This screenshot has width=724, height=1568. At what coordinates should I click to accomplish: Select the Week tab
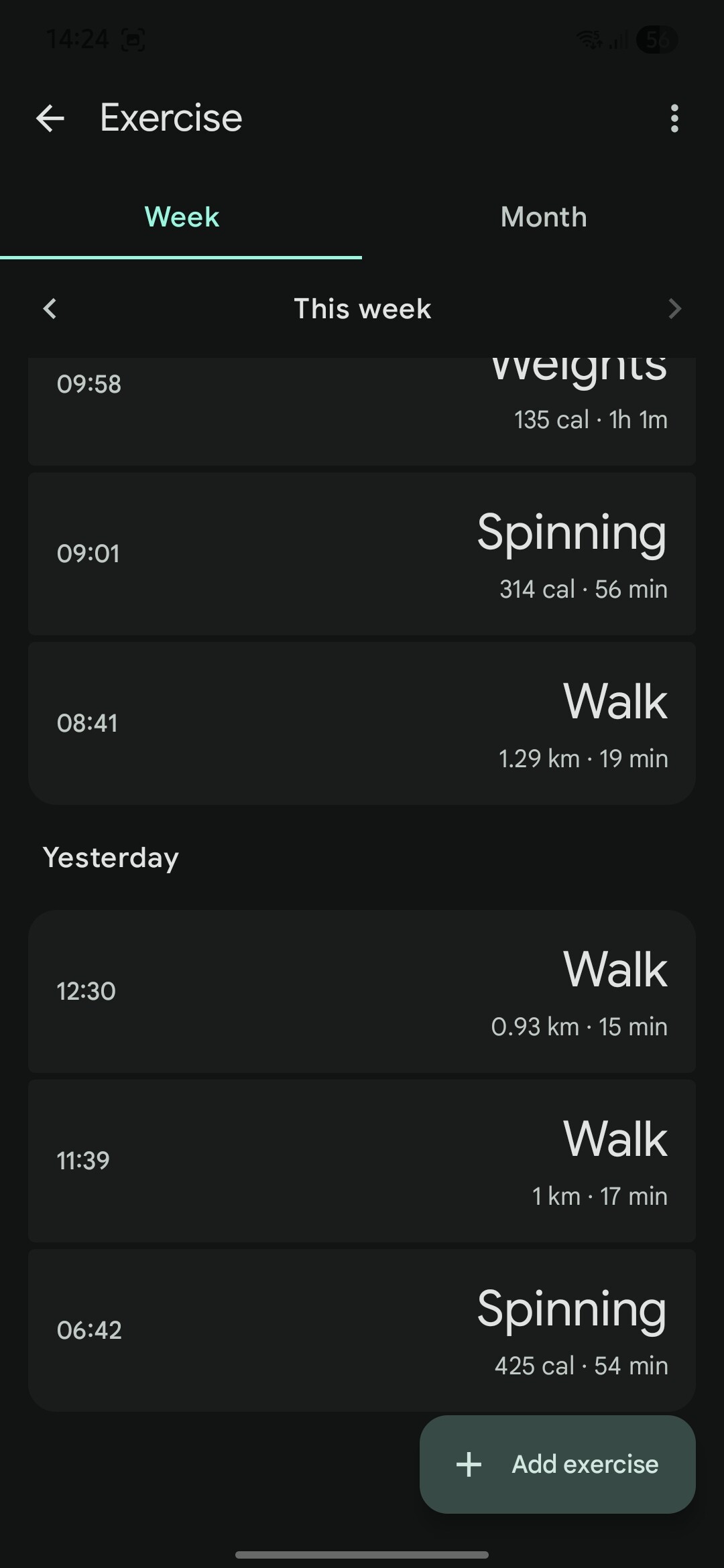pyautogui.click(x=181, y=217)
